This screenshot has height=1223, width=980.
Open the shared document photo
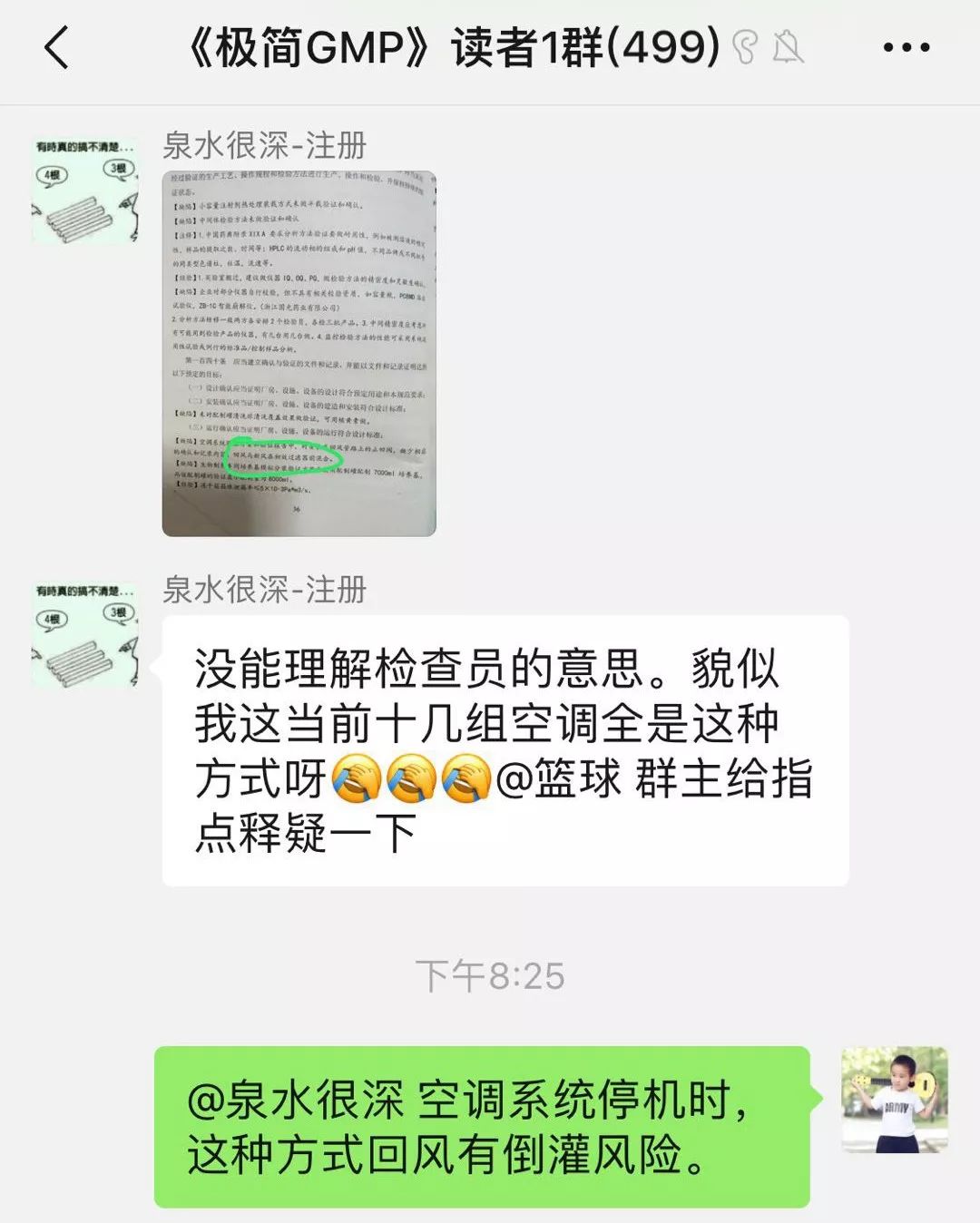[x=299, y=353]
